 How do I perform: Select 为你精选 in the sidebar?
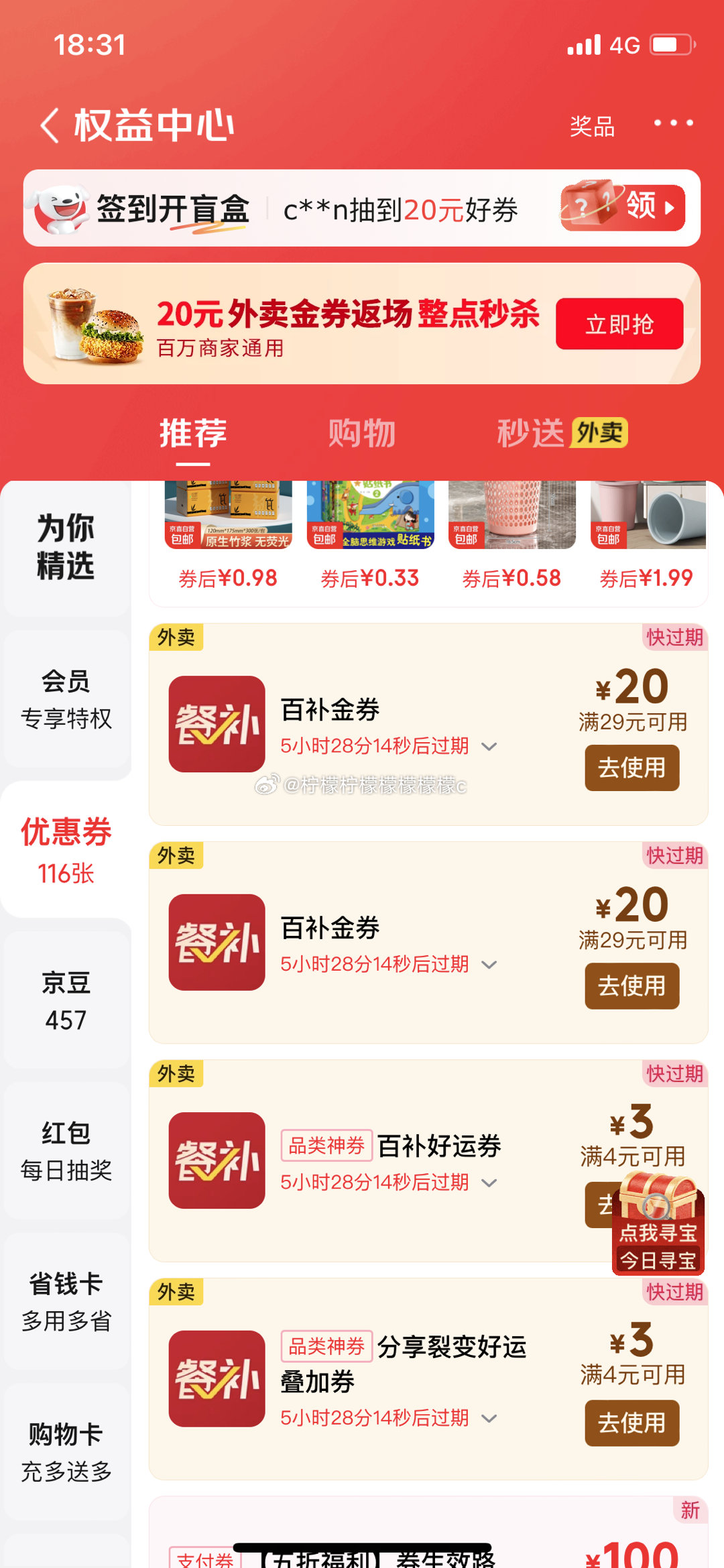click(66, 547)
